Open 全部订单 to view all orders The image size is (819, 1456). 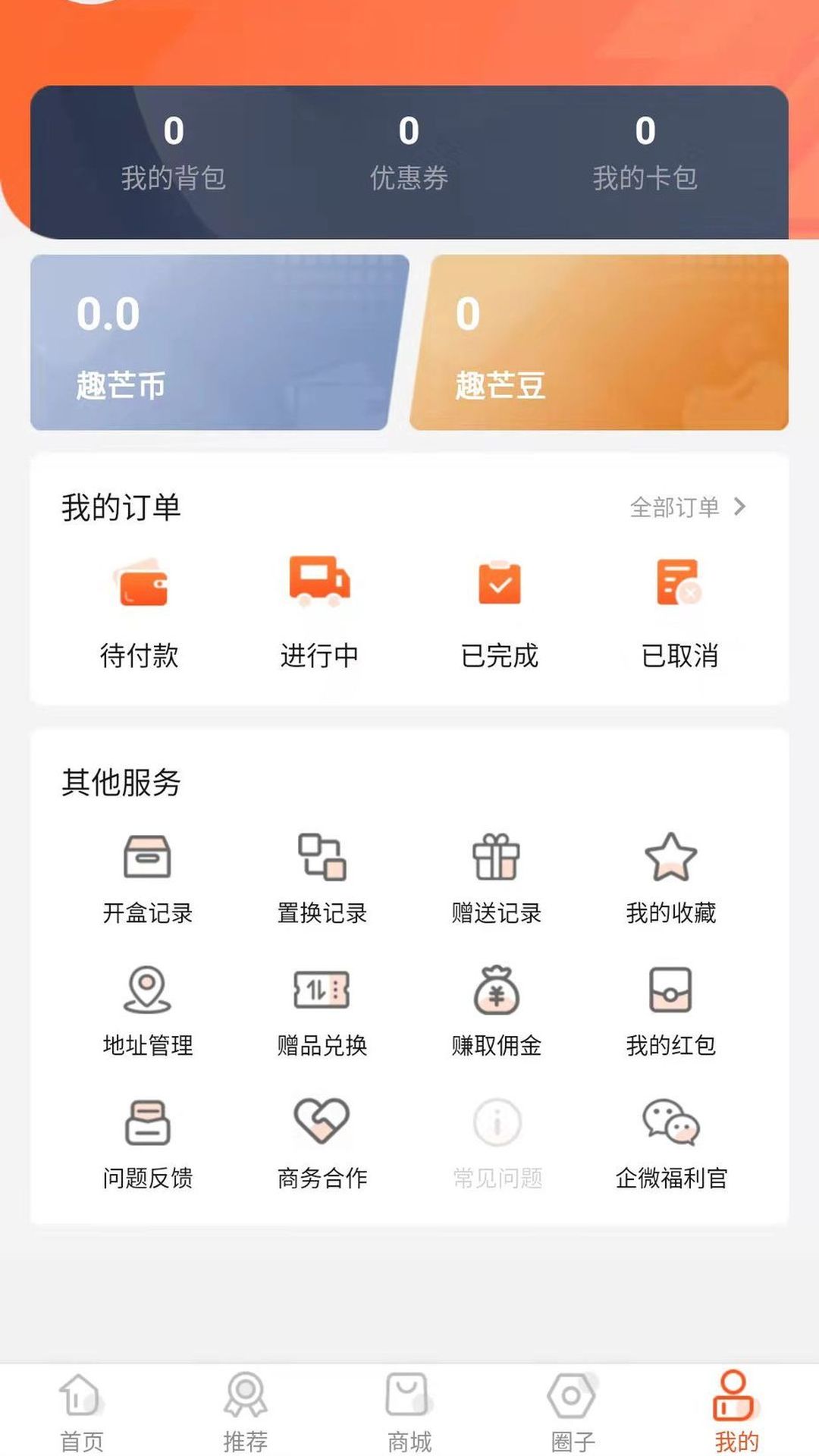[677, 506]
